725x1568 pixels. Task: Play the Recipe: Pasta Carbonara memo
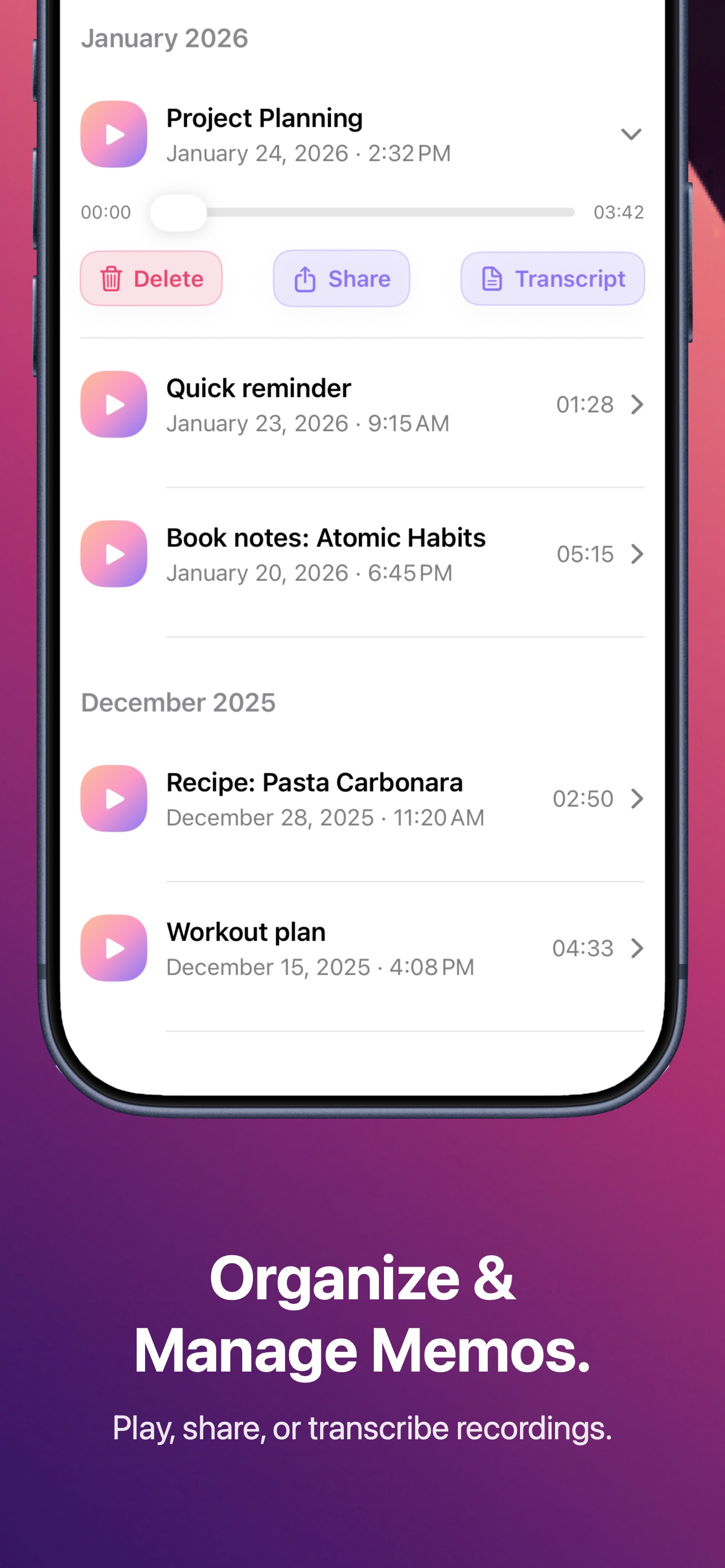pos(114,799)
